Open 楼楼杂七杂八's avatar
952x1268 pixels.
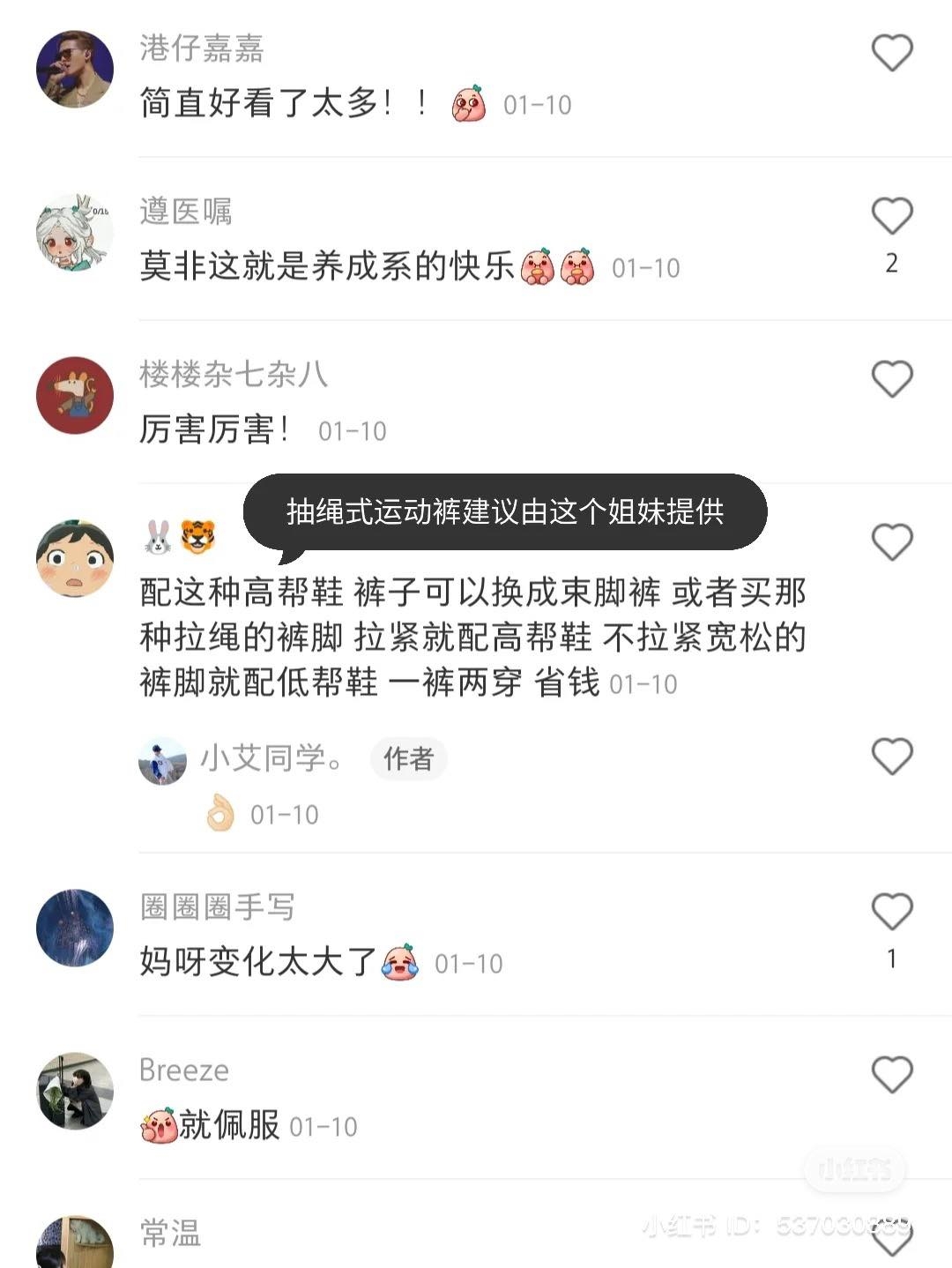[75, 395]
